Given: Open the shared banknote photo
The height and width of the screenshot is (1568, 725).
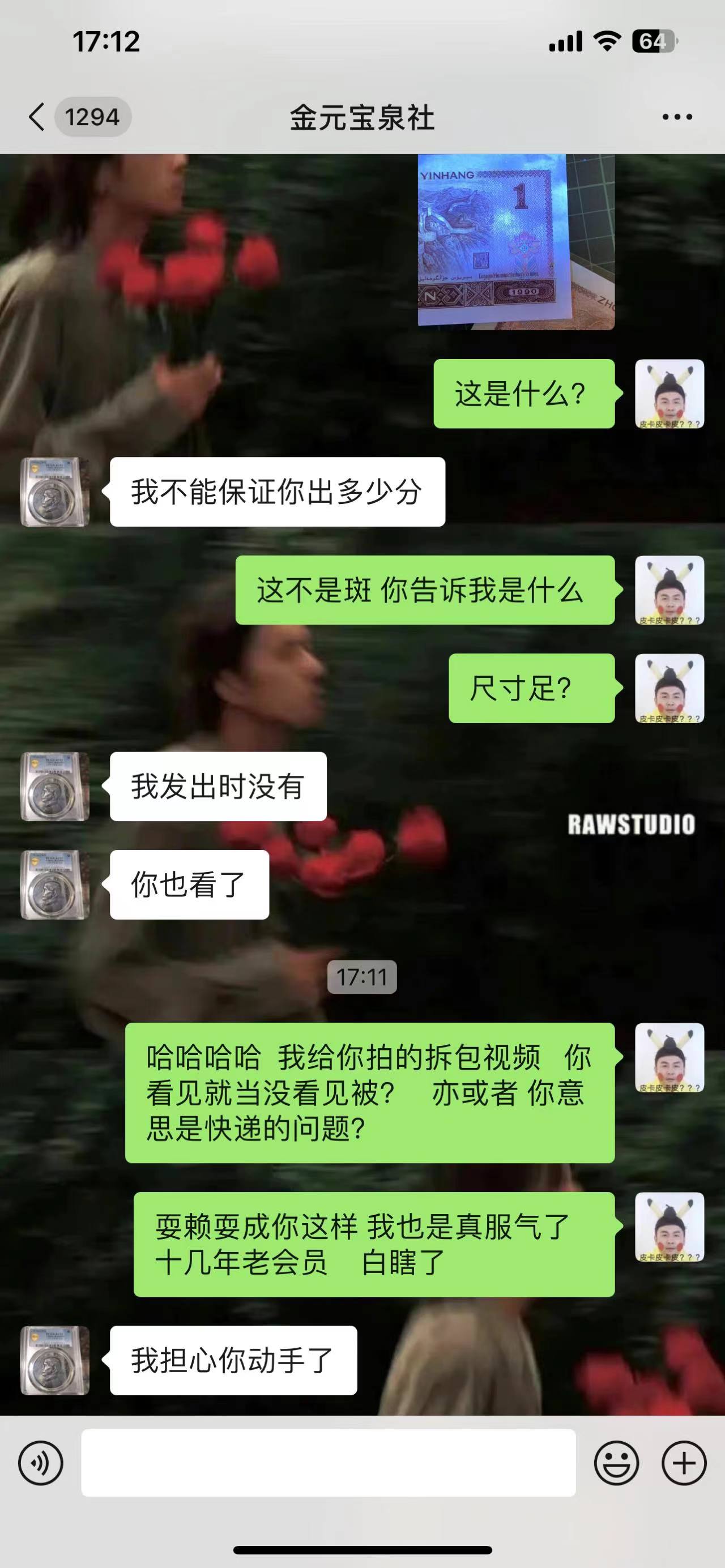Looking at the screenshot, I should [x=516, y=242].
